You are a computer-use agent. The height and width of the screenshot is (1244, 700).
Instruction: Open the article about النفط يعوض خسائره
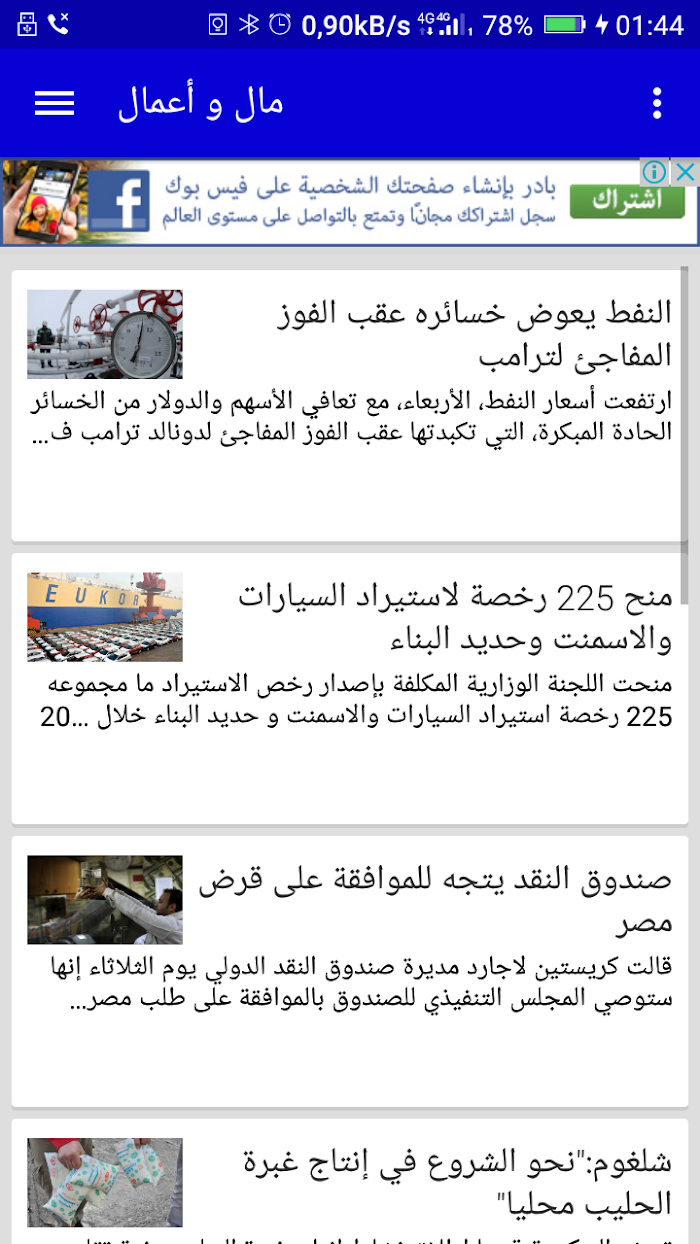point(350,405)
